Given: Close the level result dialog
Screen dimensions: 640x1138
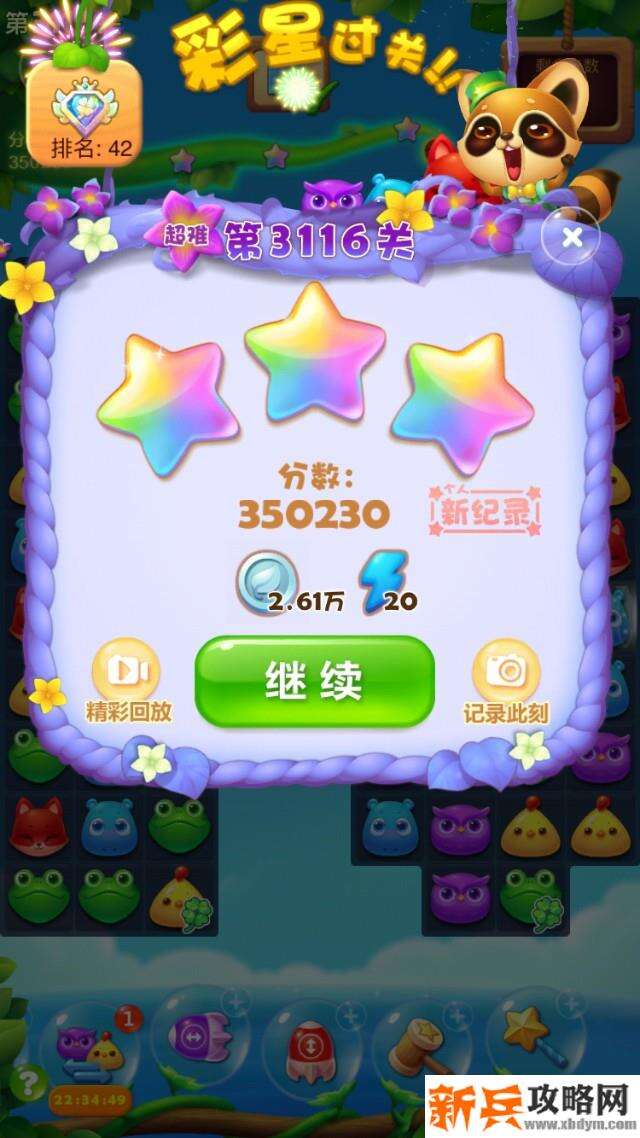Looking at the screenshot, I should click(571, 238).
